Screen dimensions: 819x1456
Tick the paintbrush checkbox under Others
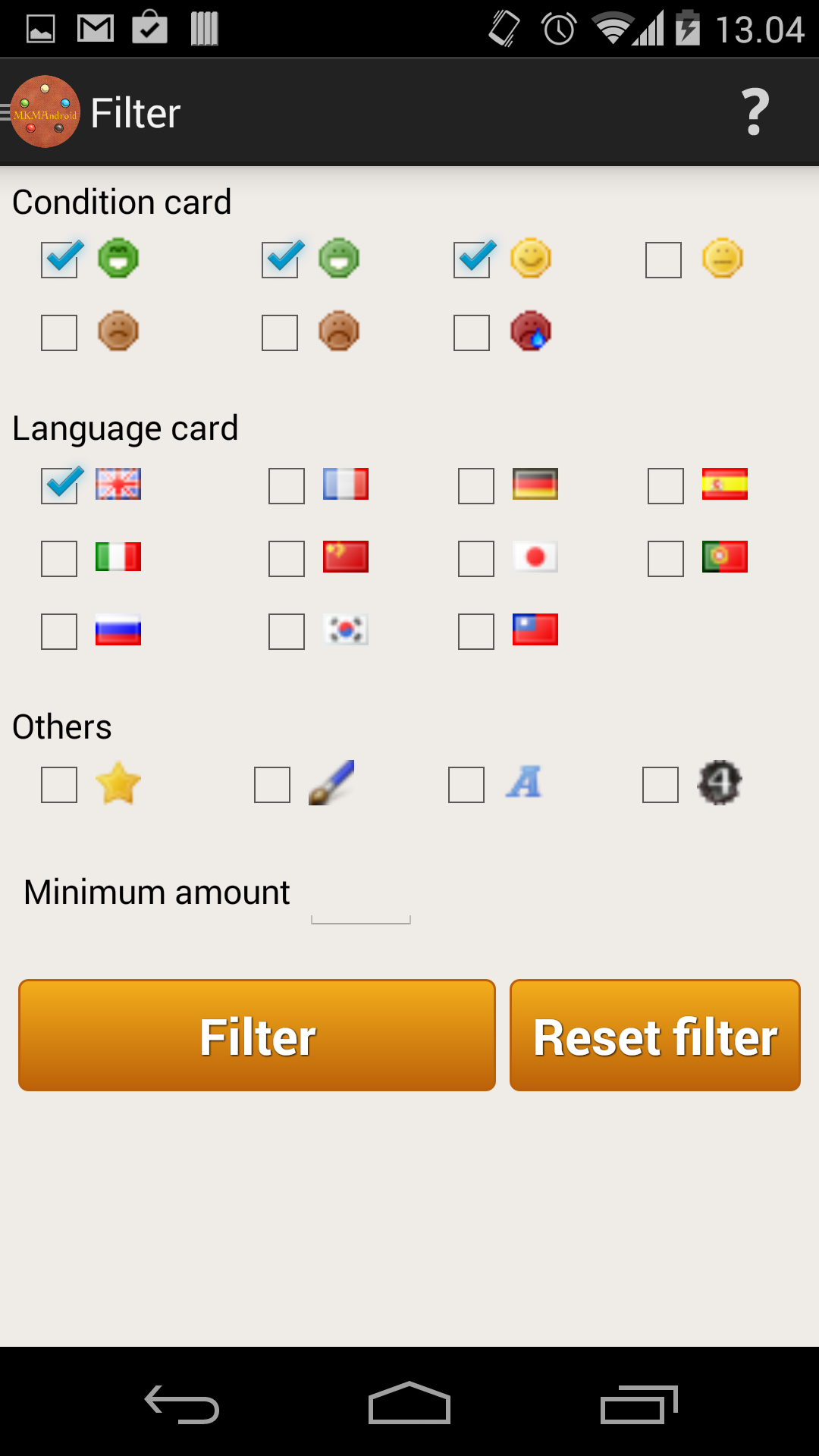point(272,784)
